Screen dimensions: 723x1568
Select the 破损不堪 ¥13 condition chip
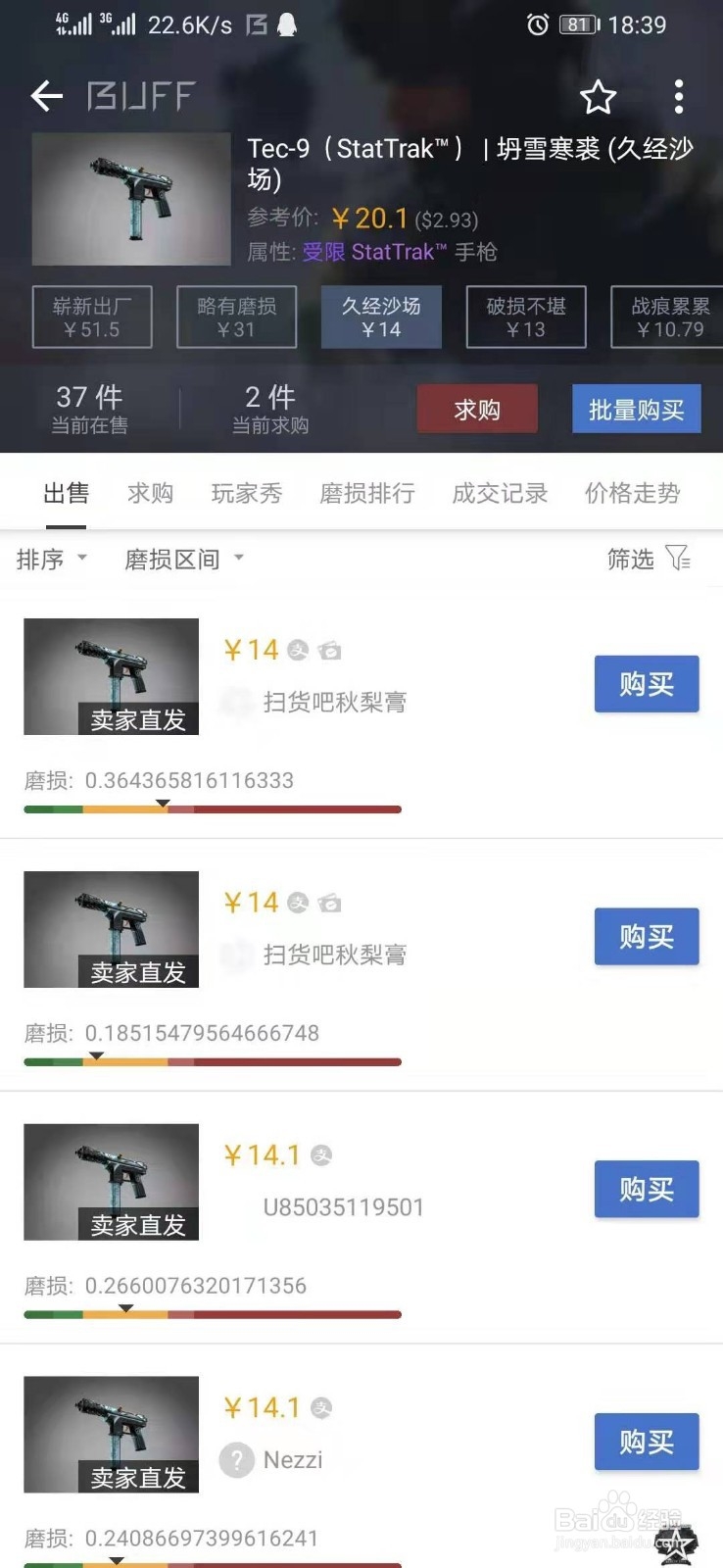526,317
